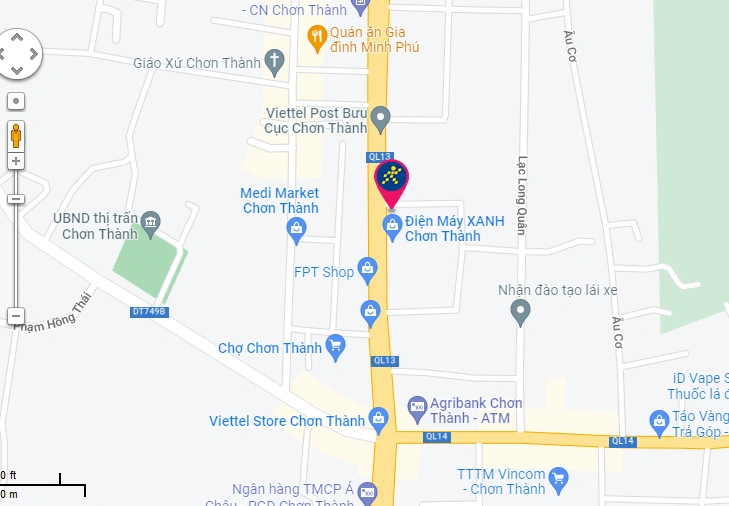Open TTTM Vincom Chơn Thành marker
Viewport: 729px width, 506px height.
559,477
